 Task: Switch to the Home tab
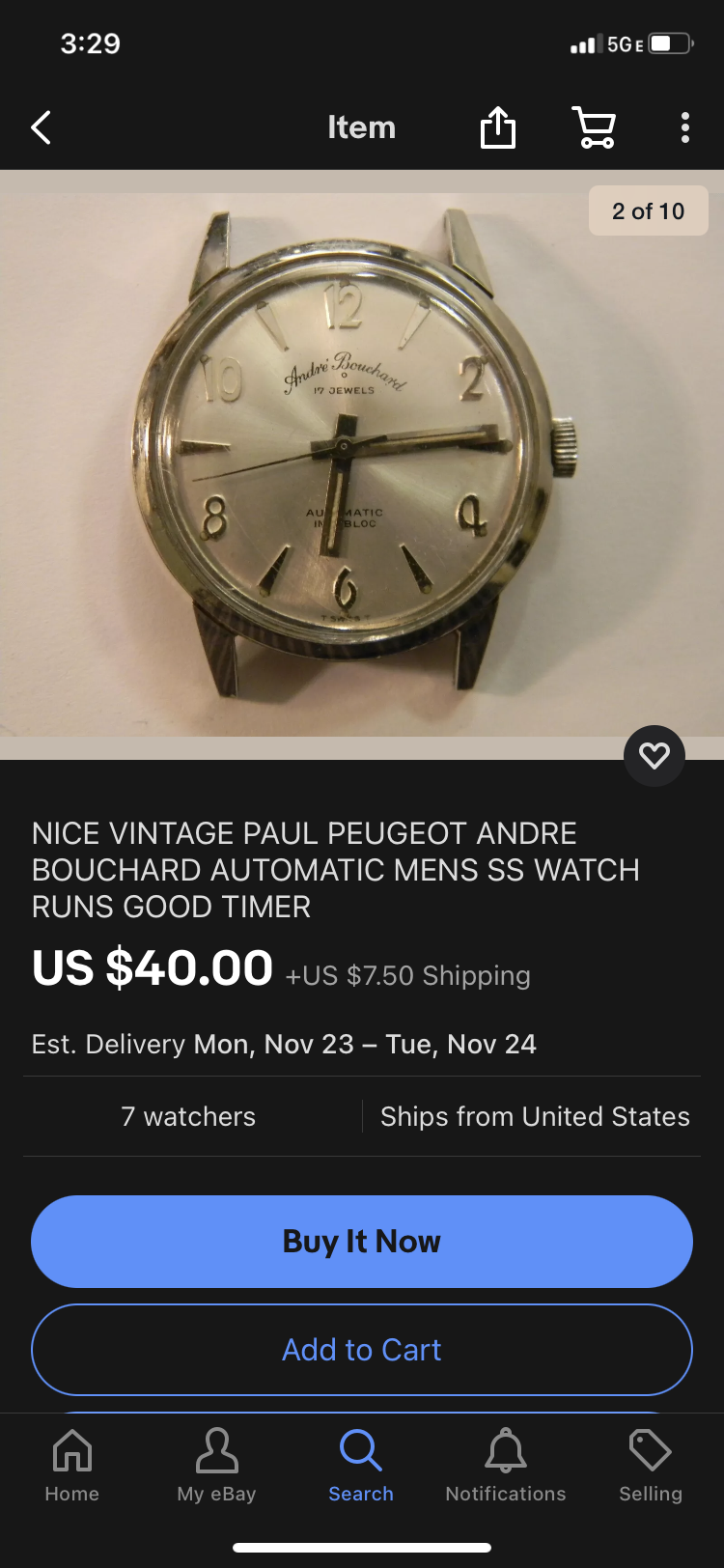point(72,1466)
